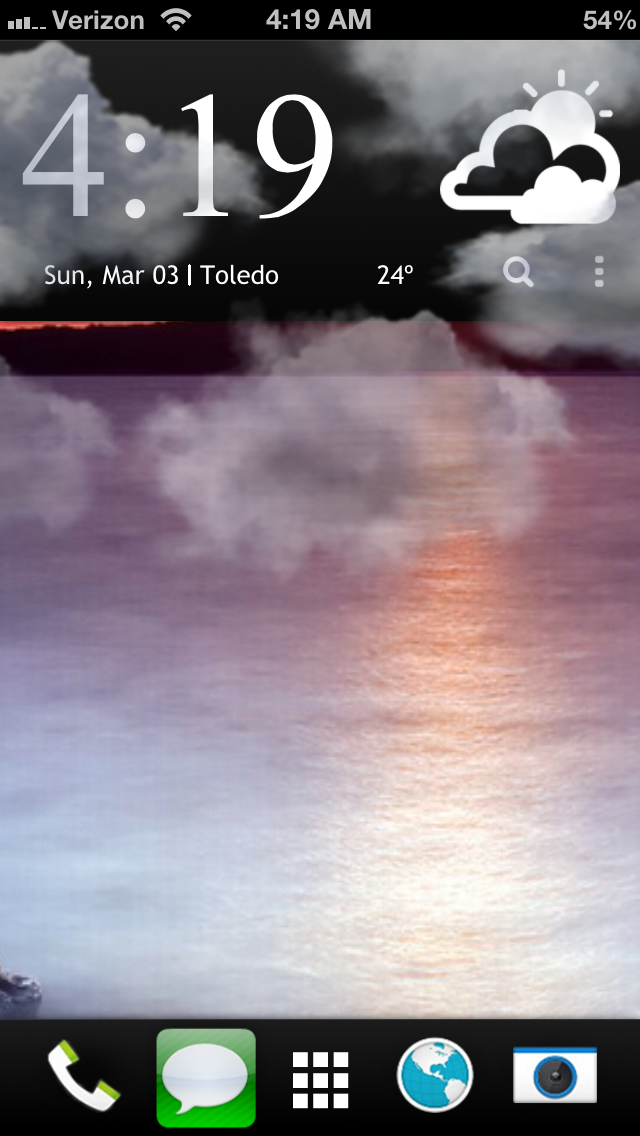
Task: Launch the Phone app from the dock
Action: click(83, 1076)
